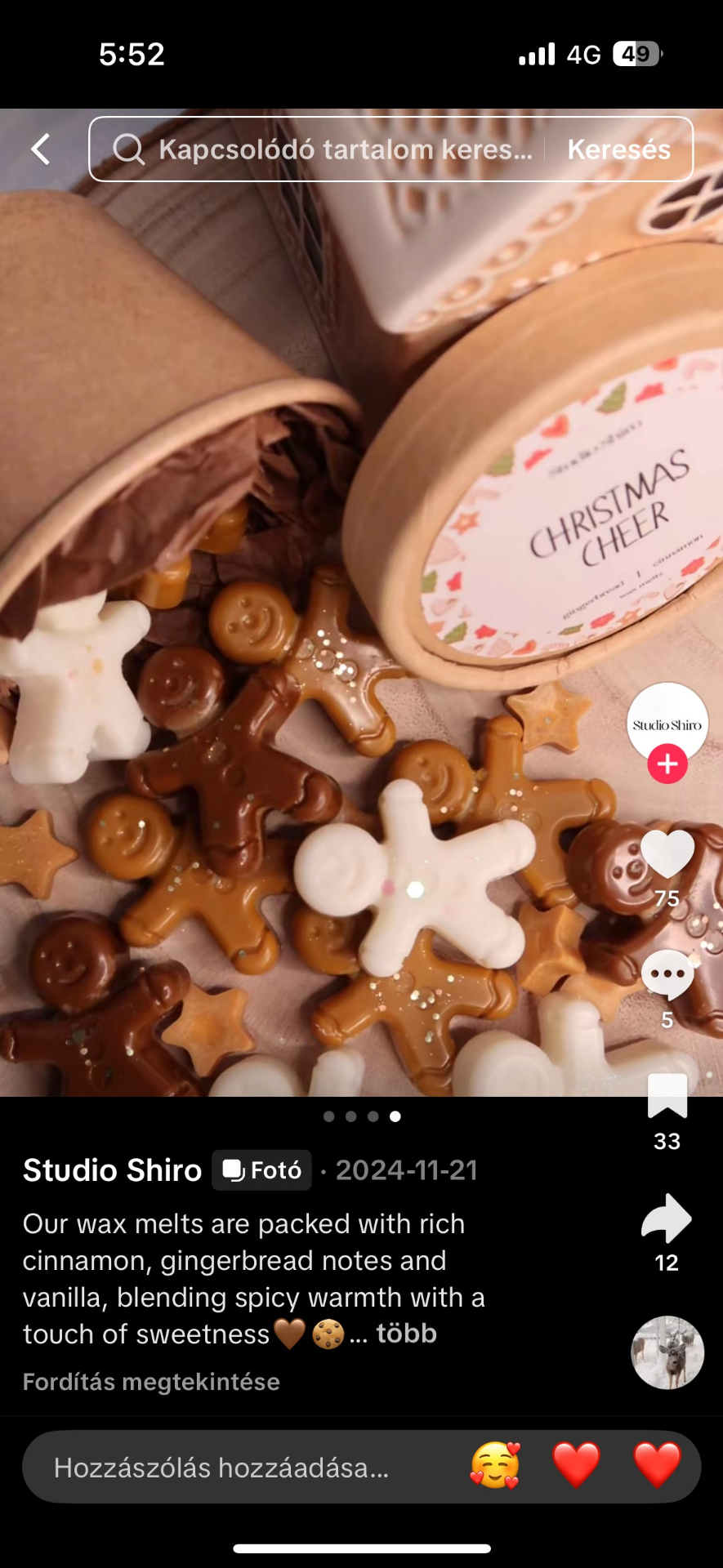Open the Studio Shiro profile picture
Image resolution: width=723 pixels, height=1568 pixels.
667,720
